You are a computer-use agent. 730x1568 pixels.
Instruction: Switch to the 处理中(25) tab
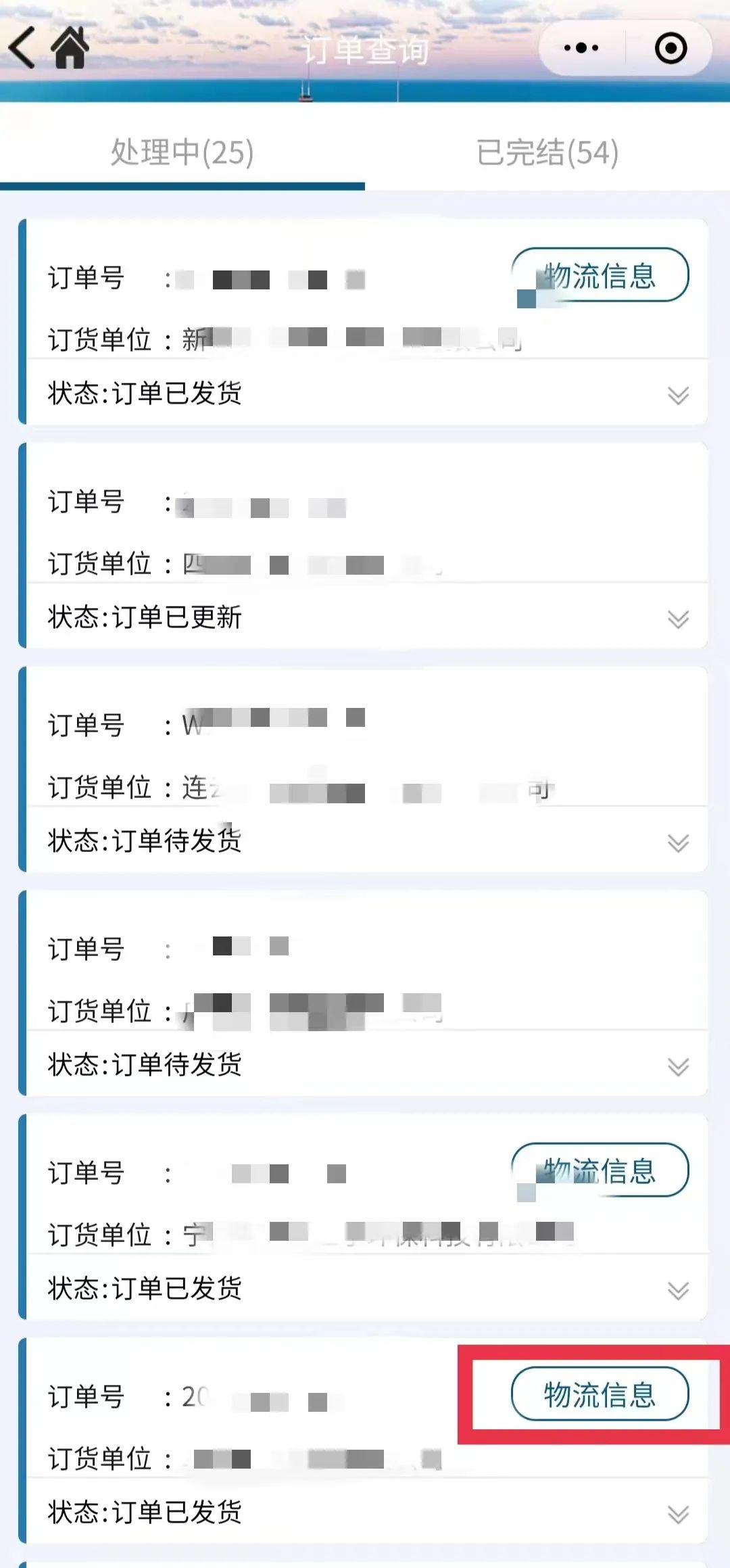click(x=182, y=152)
